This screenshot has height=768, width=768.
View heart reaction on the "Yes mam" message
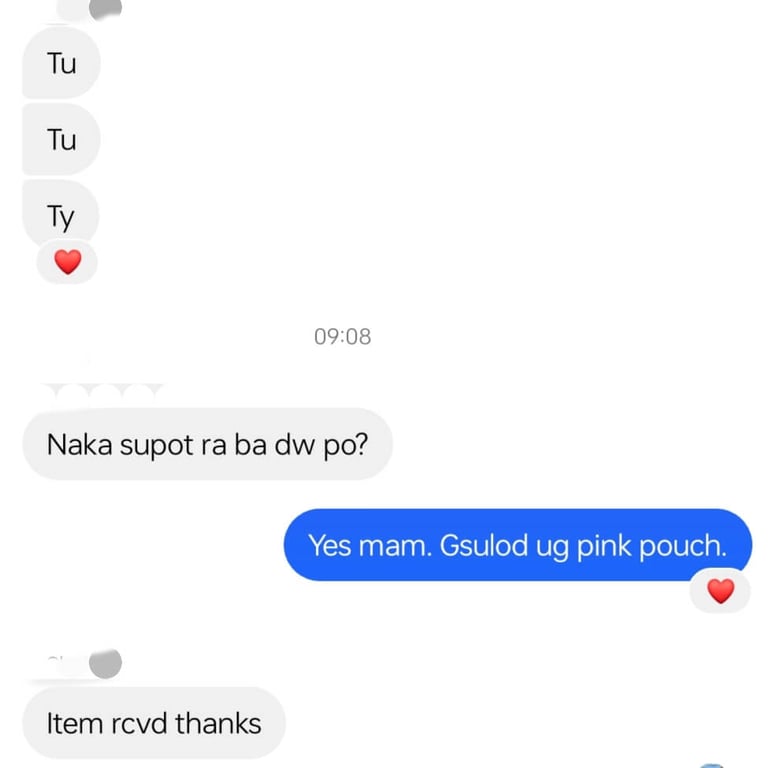720,591
